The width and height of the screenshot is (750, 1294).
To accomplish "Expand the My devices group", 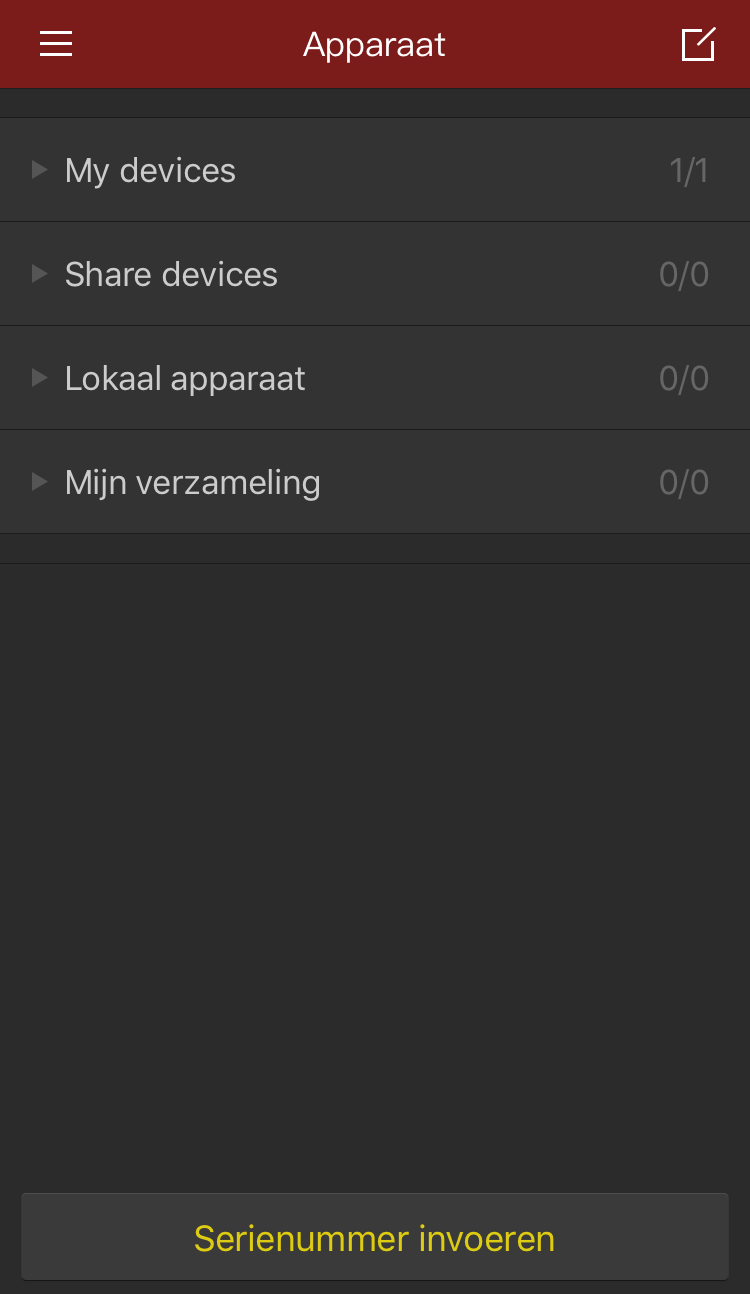I will coord(375,170).
